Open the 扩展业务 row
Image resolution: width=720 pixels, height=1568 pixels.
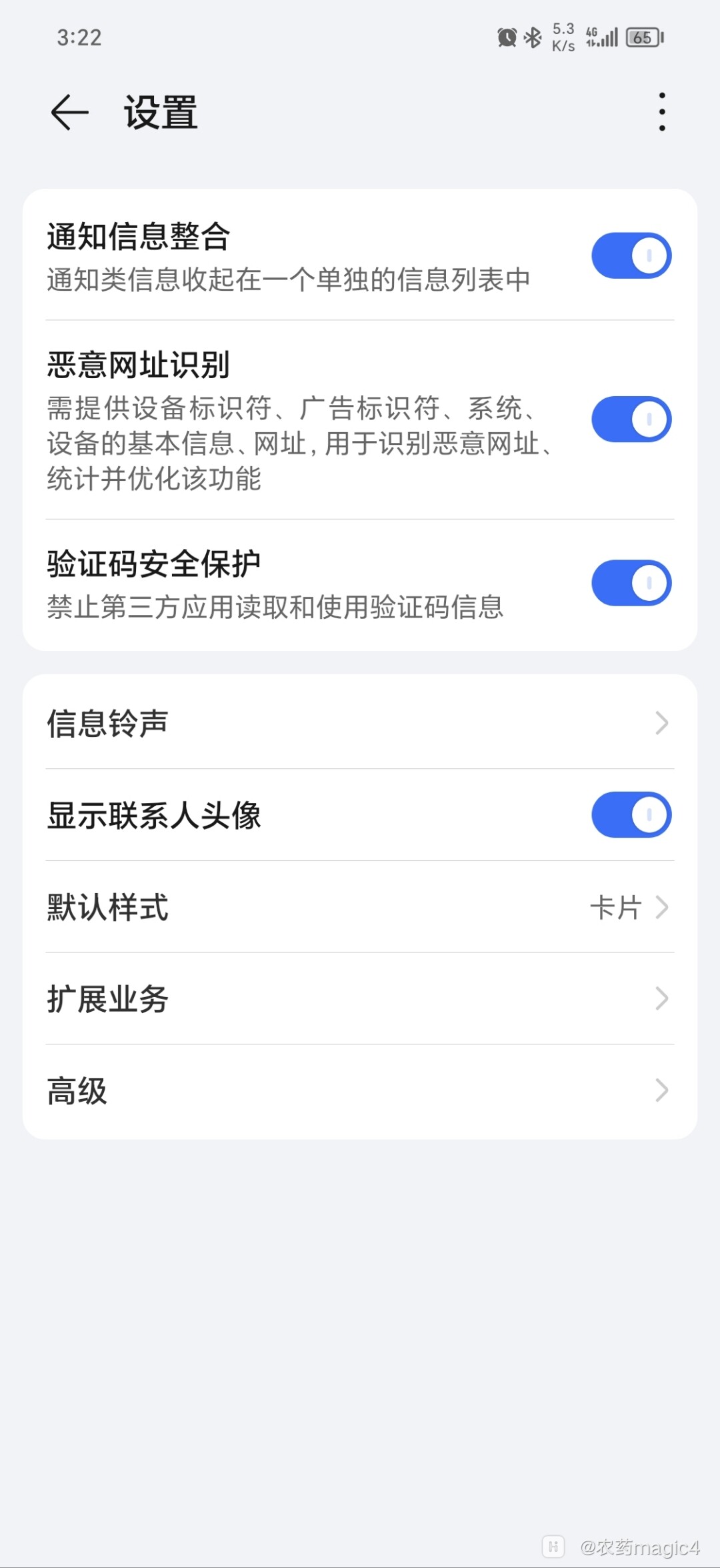pyautogui.click(x=360, y=999)
